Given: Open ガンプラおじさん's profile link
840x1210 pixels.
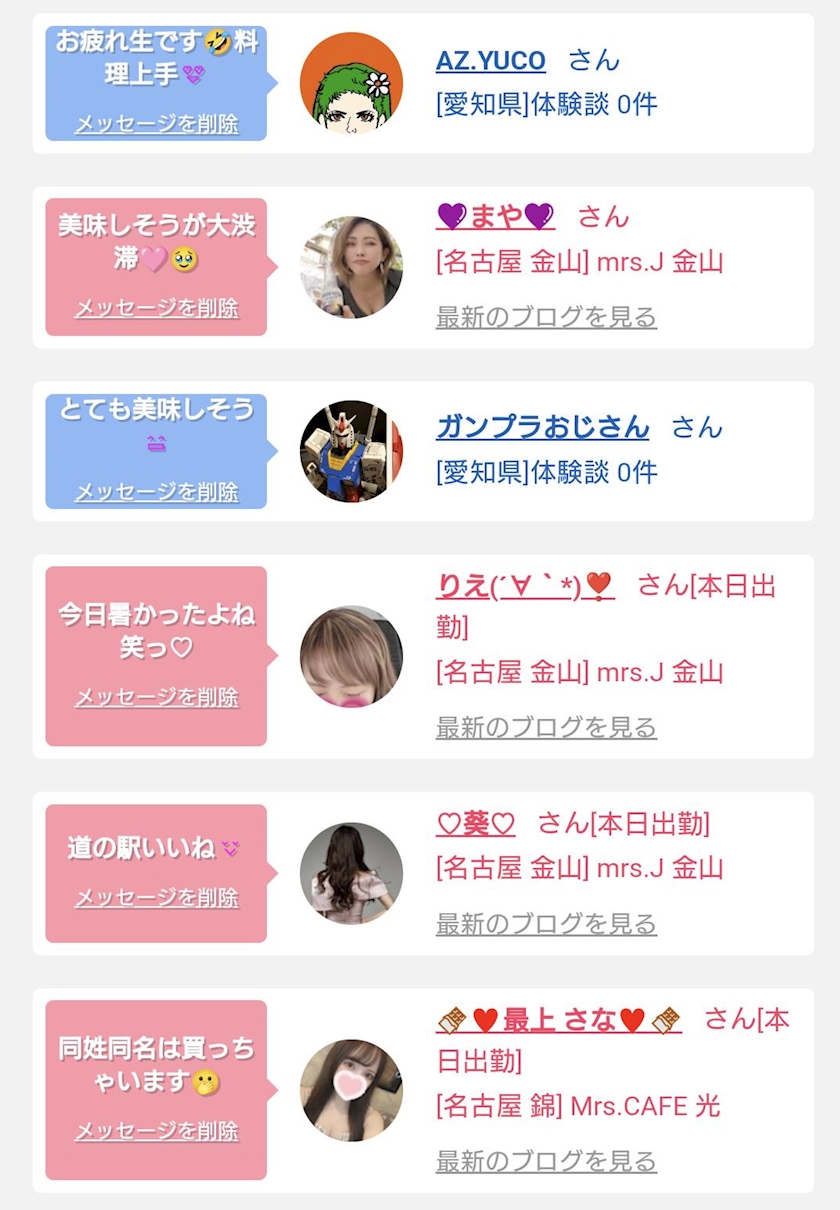Looking at the screenshot, I should (542, 427).
